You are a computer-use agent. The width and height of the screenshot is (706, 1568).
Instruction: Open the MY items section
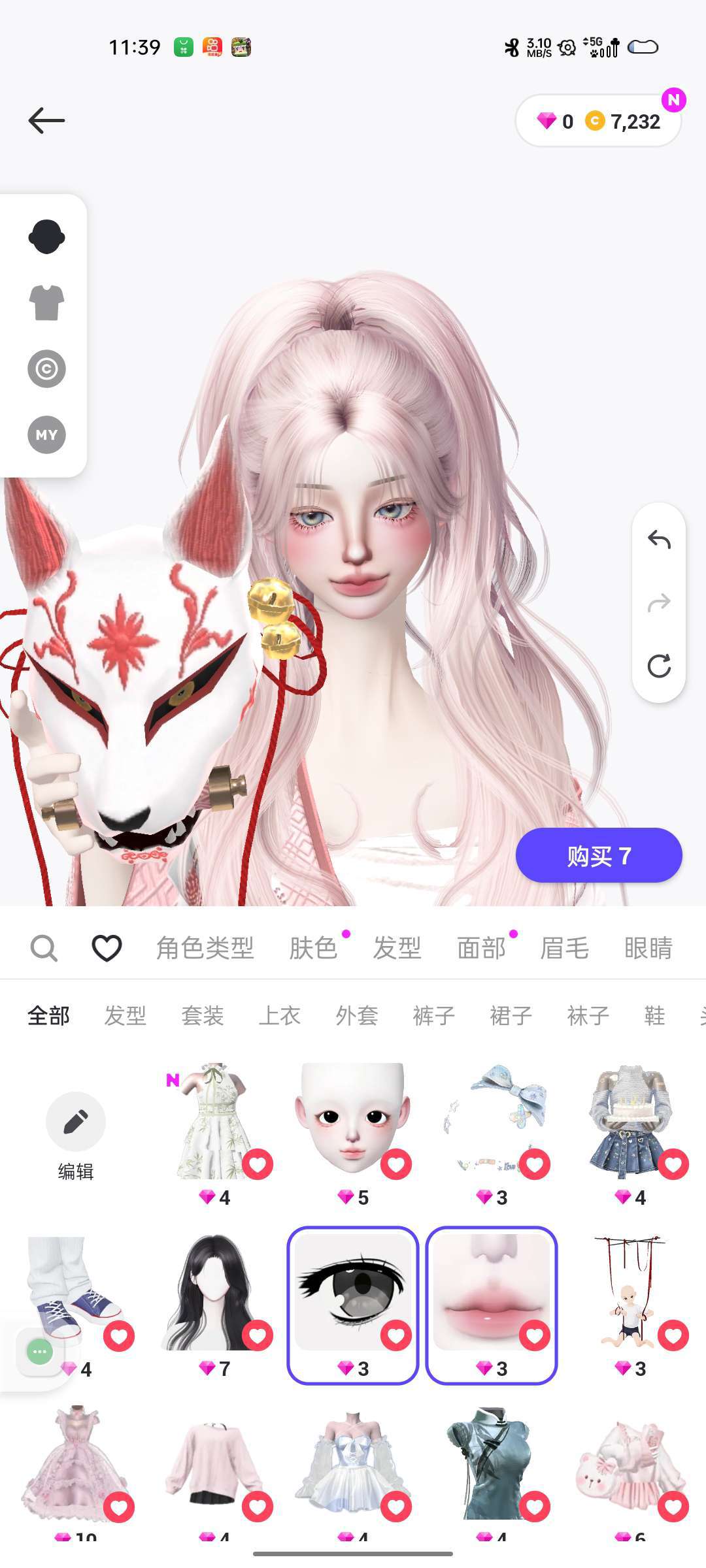coord(46,434)
